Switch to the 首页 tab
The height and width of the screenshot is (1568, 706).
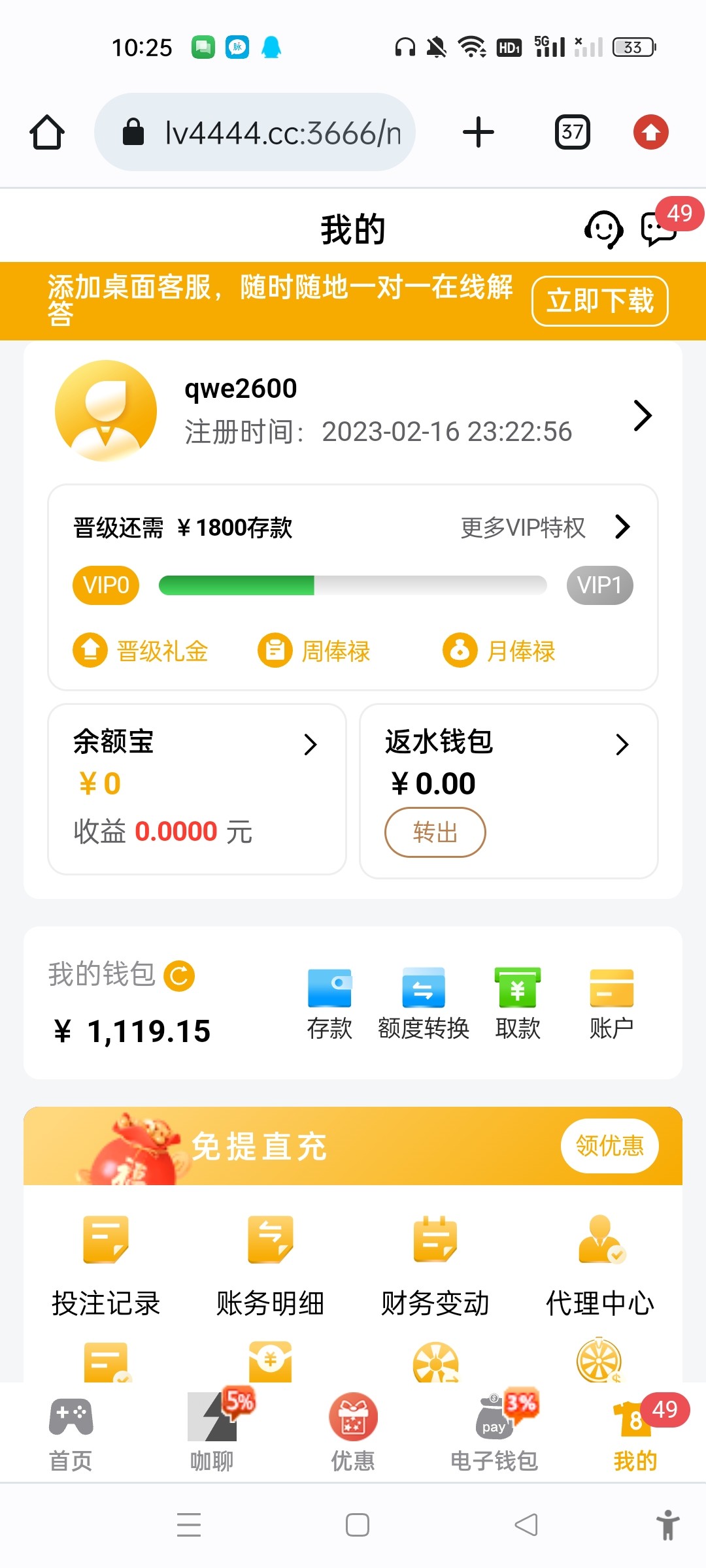pyautogui.click(x=71, y=1433)
